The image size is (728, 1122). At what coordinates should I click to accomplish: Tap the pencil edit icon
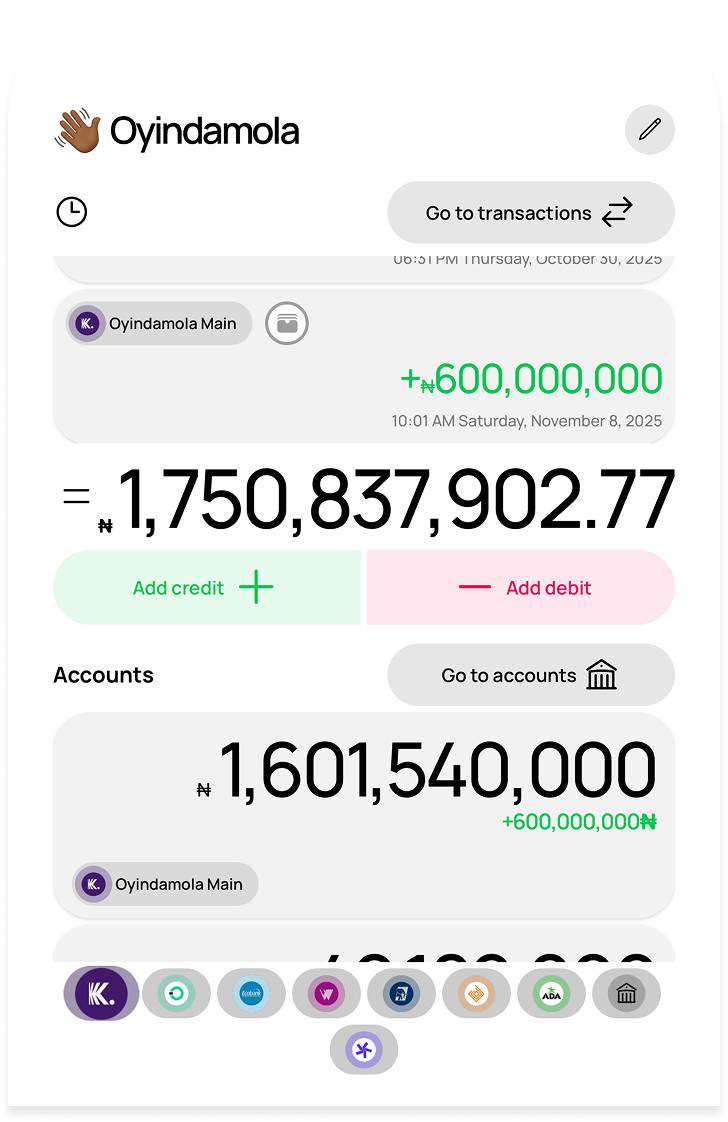tap(650, 130)
